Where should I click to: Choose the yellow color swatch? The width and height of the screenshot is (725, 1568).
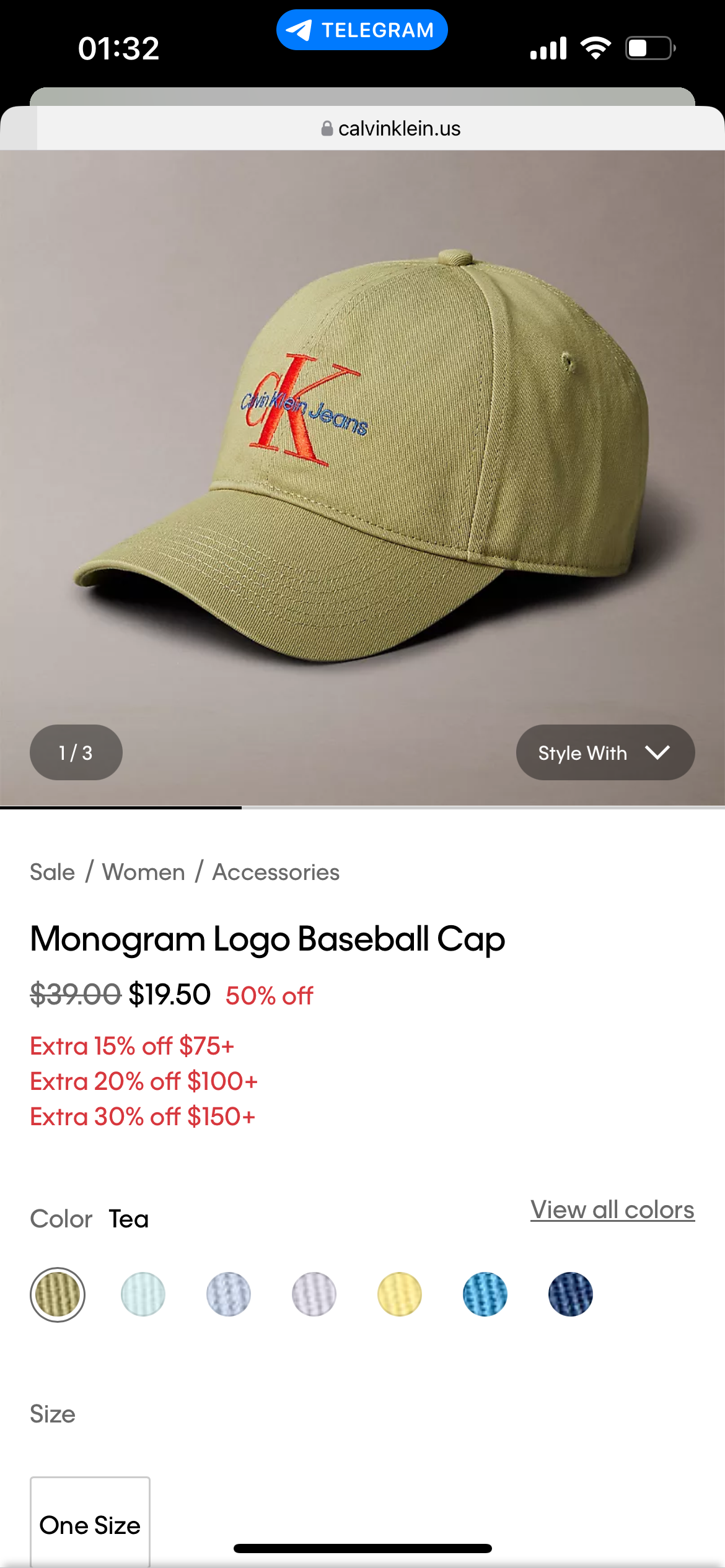click(x=400, y=1294)
